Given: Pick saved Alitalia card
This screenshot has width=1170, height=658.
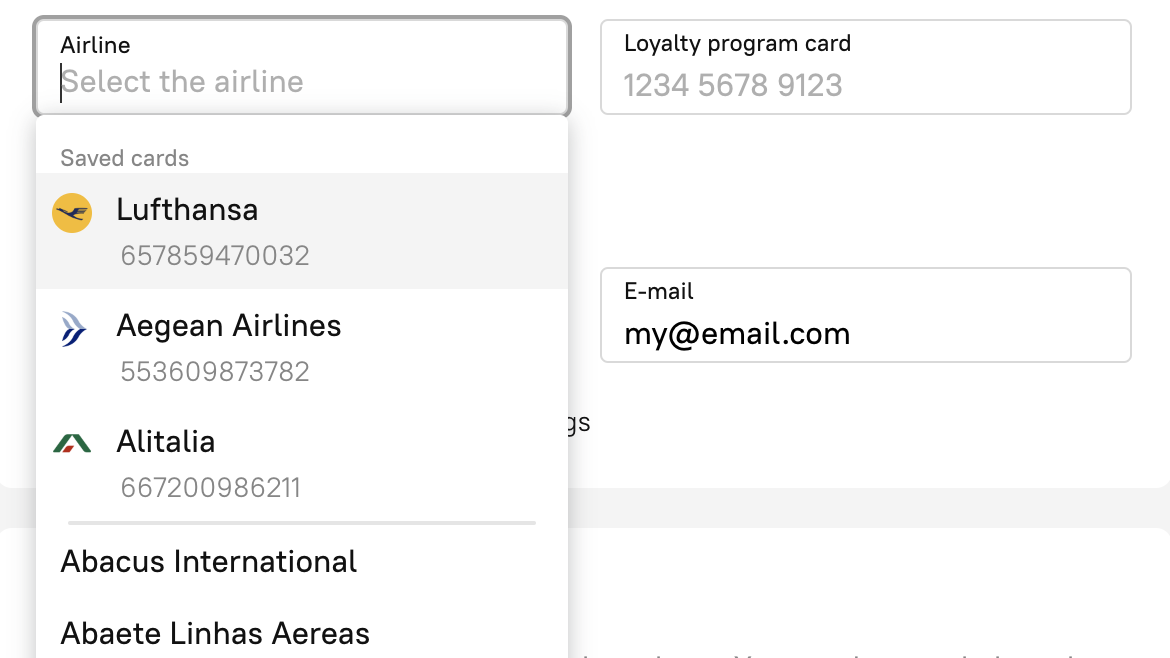Looking at the screenshot, I should pos(300,463).
